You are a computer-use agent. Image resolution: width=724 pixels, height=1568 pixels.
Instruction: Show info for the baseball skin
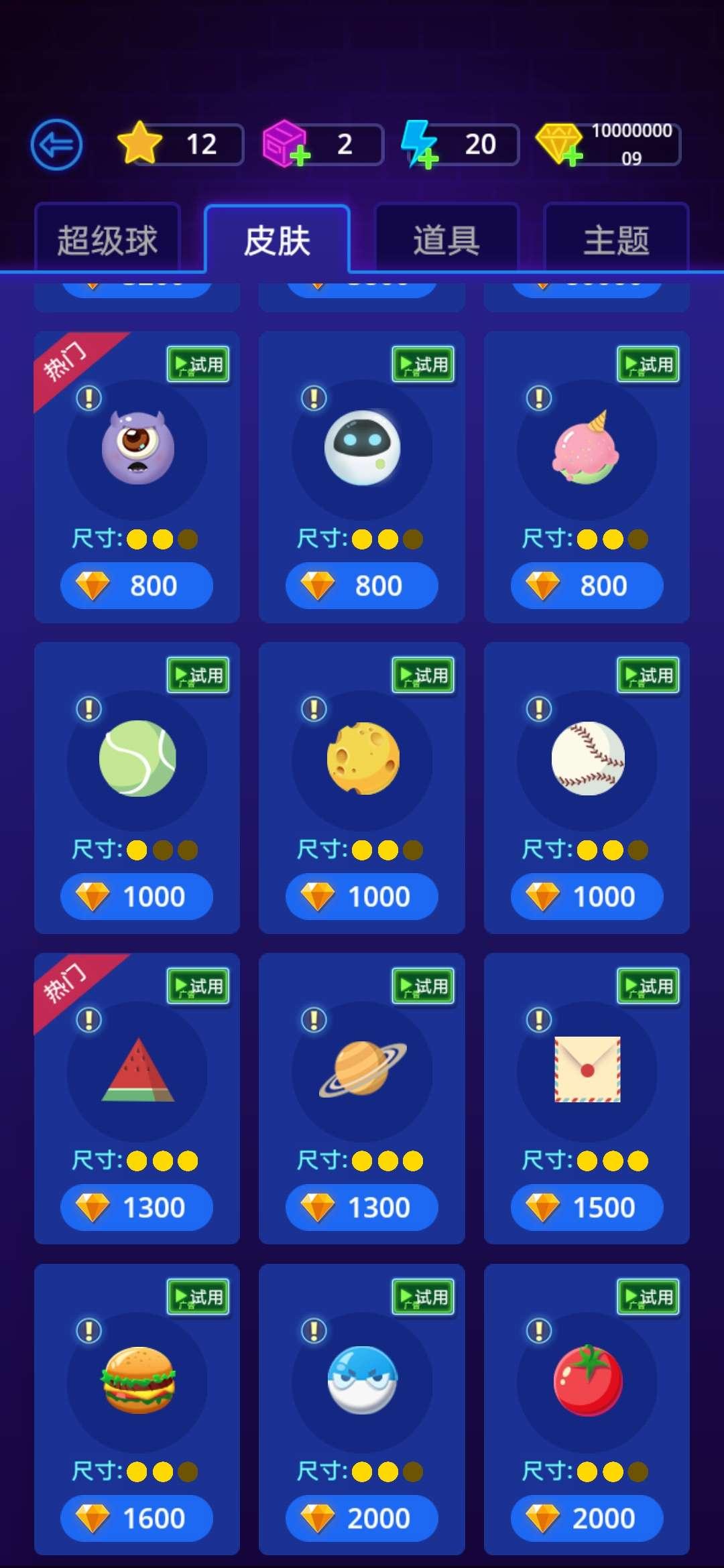(539, 709)
